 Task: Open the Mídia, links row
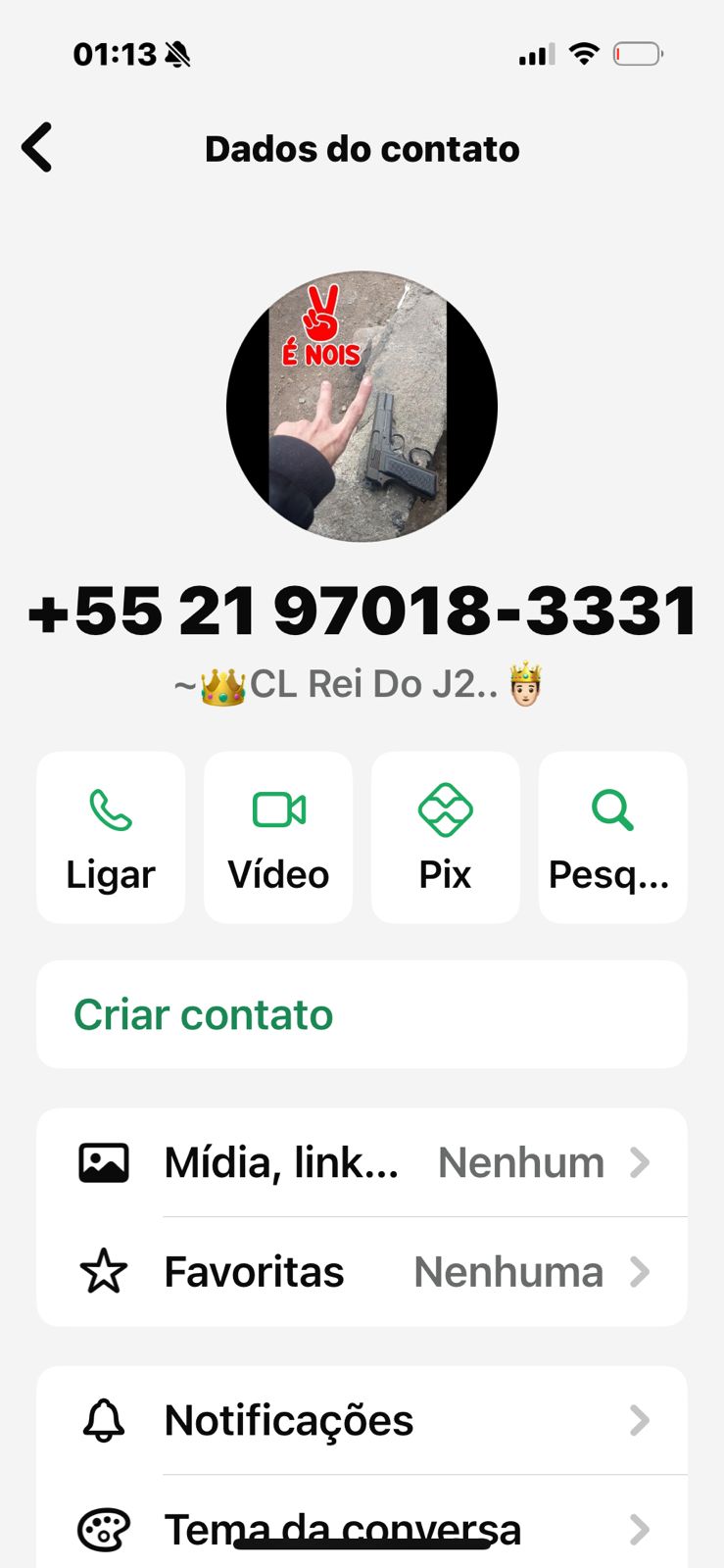pyautogui.click(x=362, y=1163)
